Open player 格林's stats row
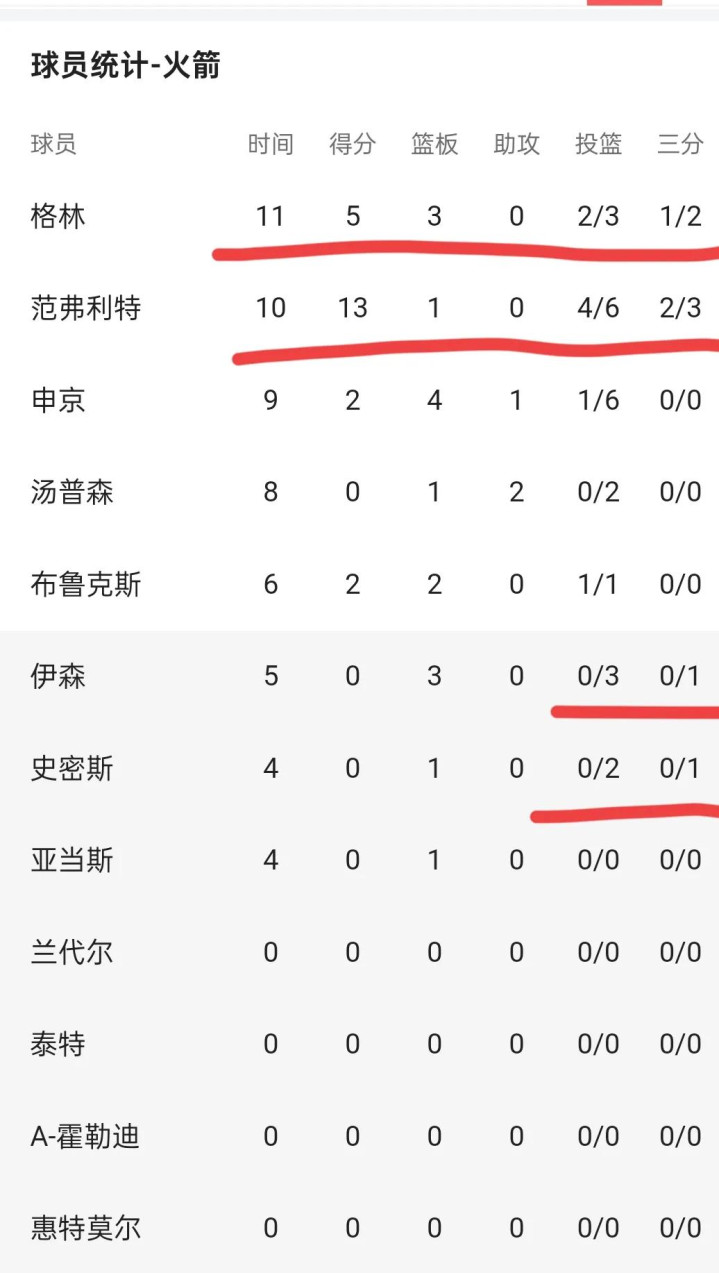The width and height of the screenshot is (719, 1273). 359,216
